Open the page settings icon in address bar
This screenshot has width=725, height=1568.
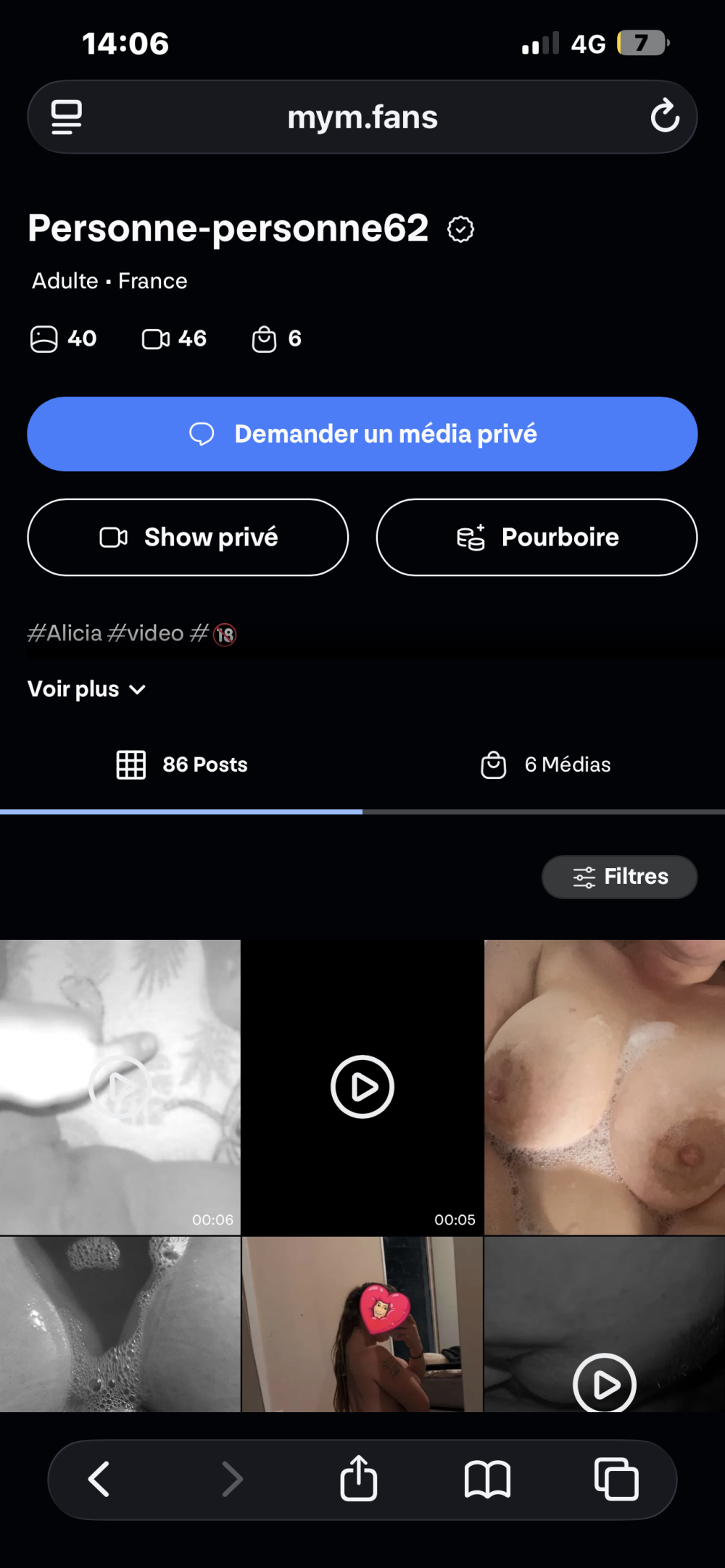66,117
